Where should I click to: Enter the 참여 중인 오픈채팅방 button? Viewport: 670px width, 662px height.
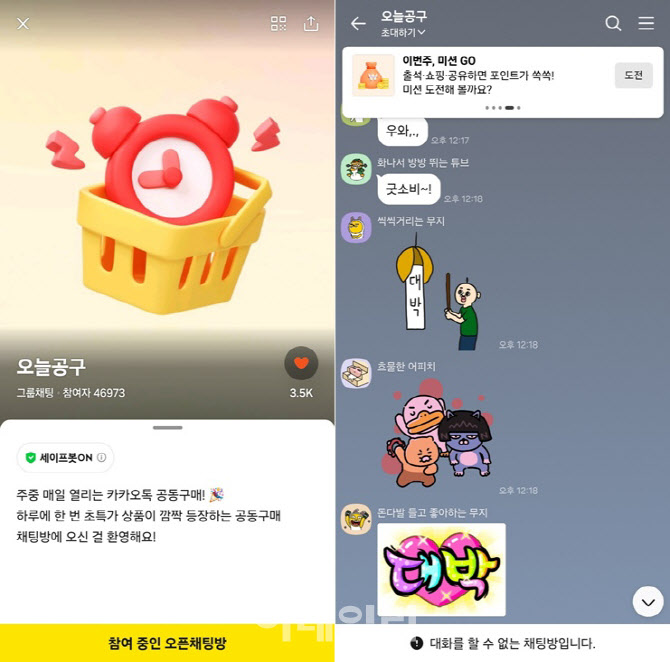click(x=167, y=643)
